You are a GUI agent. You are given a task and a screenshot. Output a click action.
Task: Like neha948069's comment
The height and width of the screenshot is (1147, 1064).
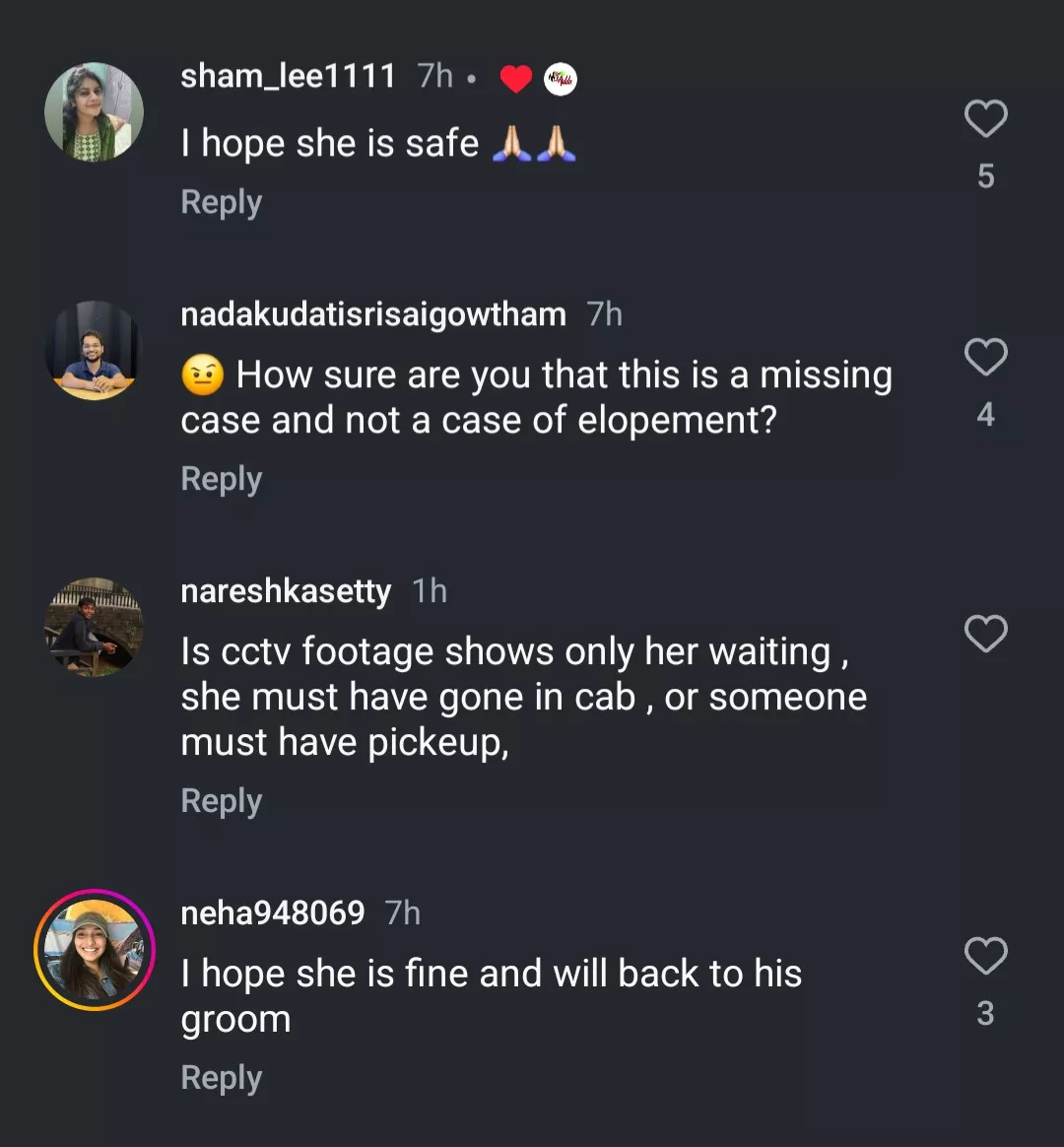point(985,956)
